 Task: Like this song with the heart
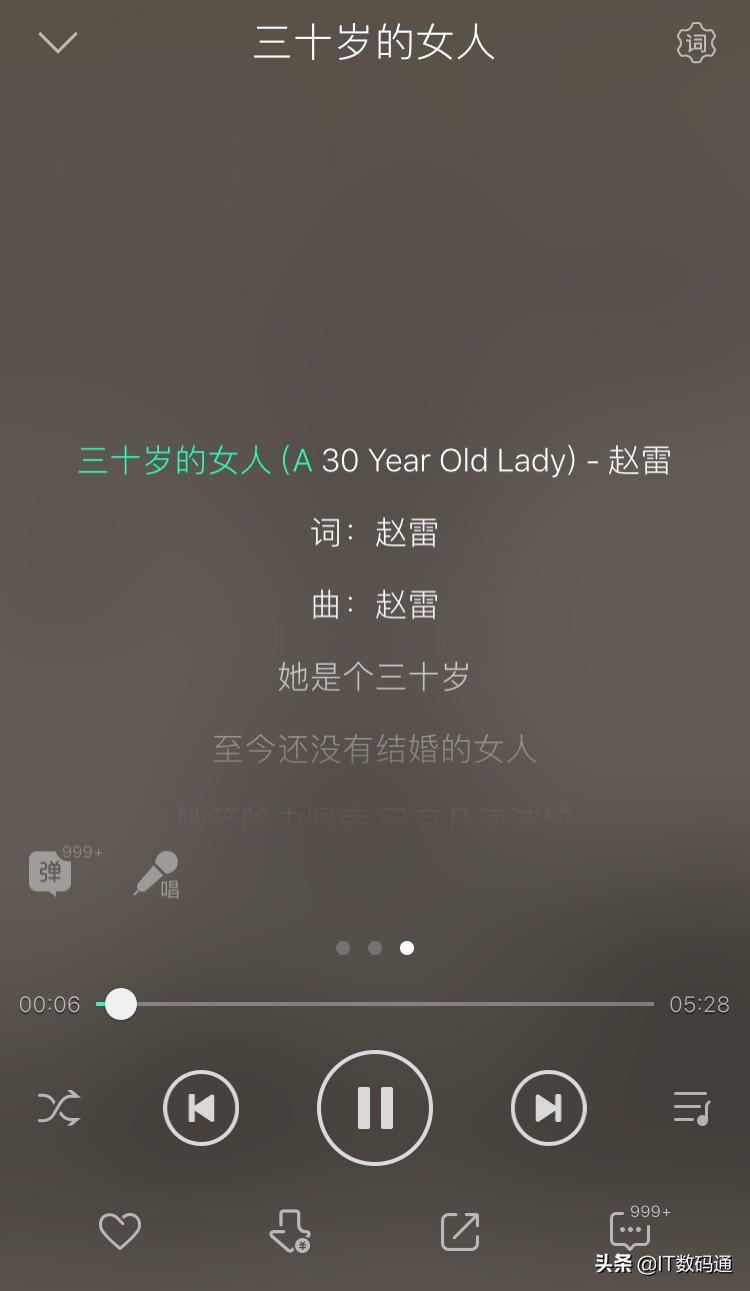tap(120, 1231)
